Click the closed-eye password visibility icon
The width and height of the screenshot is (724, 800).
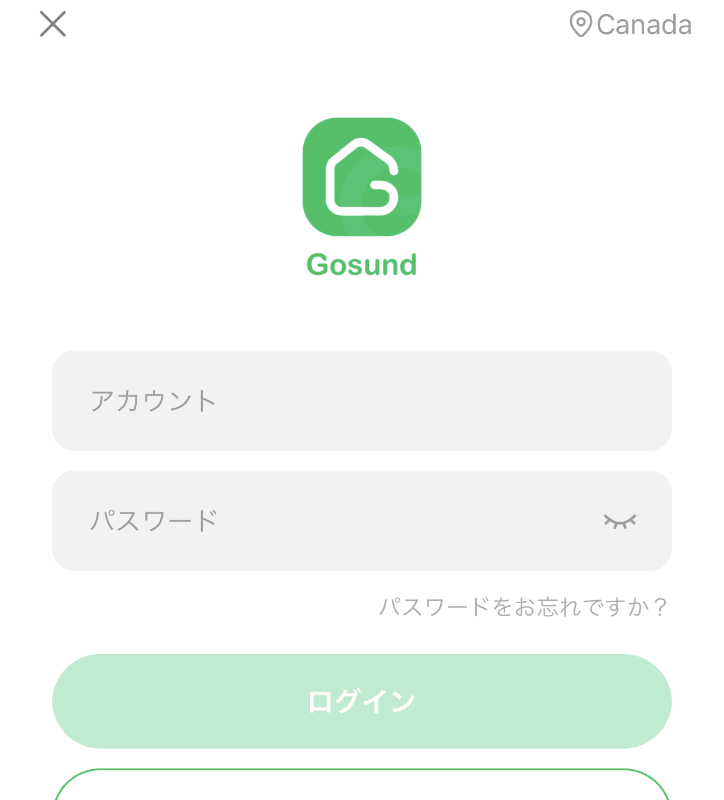tap(620, 521)
